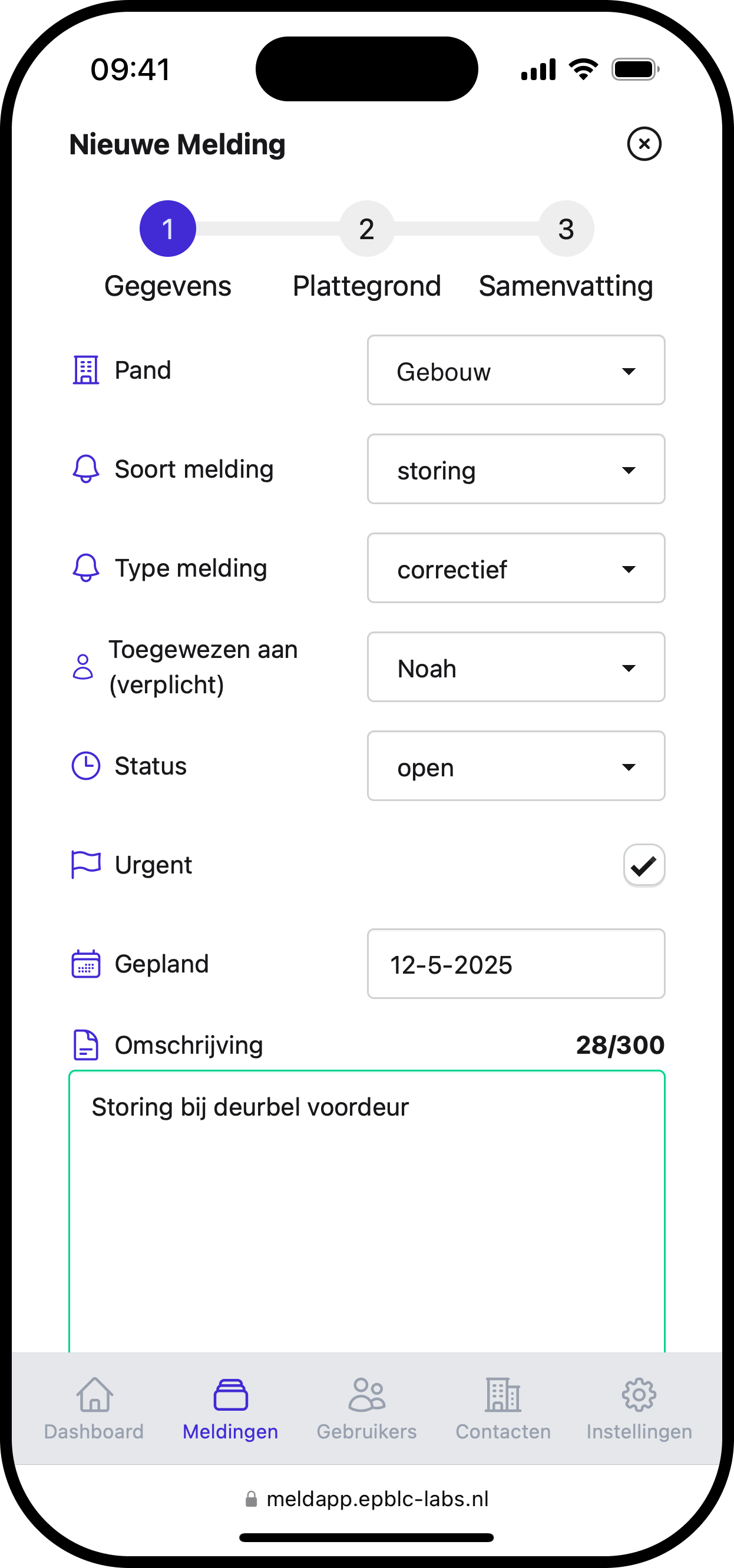734x1568 pixels.
Task: Uncheck the Urgent checkbox
Action: tap(643, 865)
